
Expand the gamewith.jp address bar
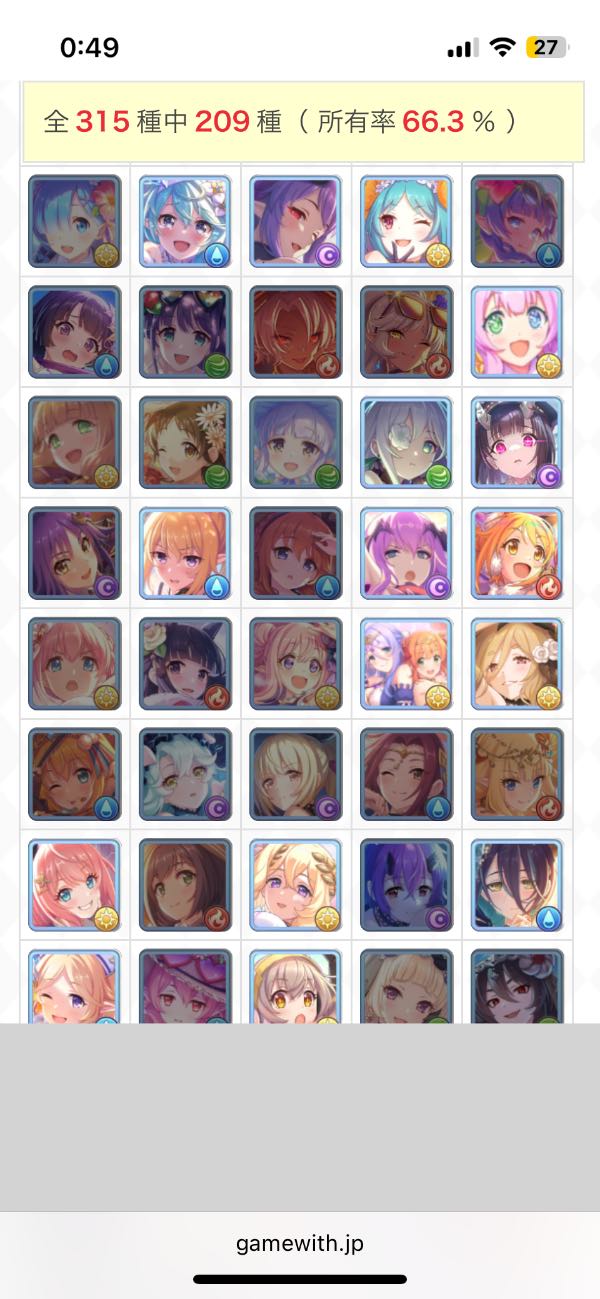point(300,1244)
